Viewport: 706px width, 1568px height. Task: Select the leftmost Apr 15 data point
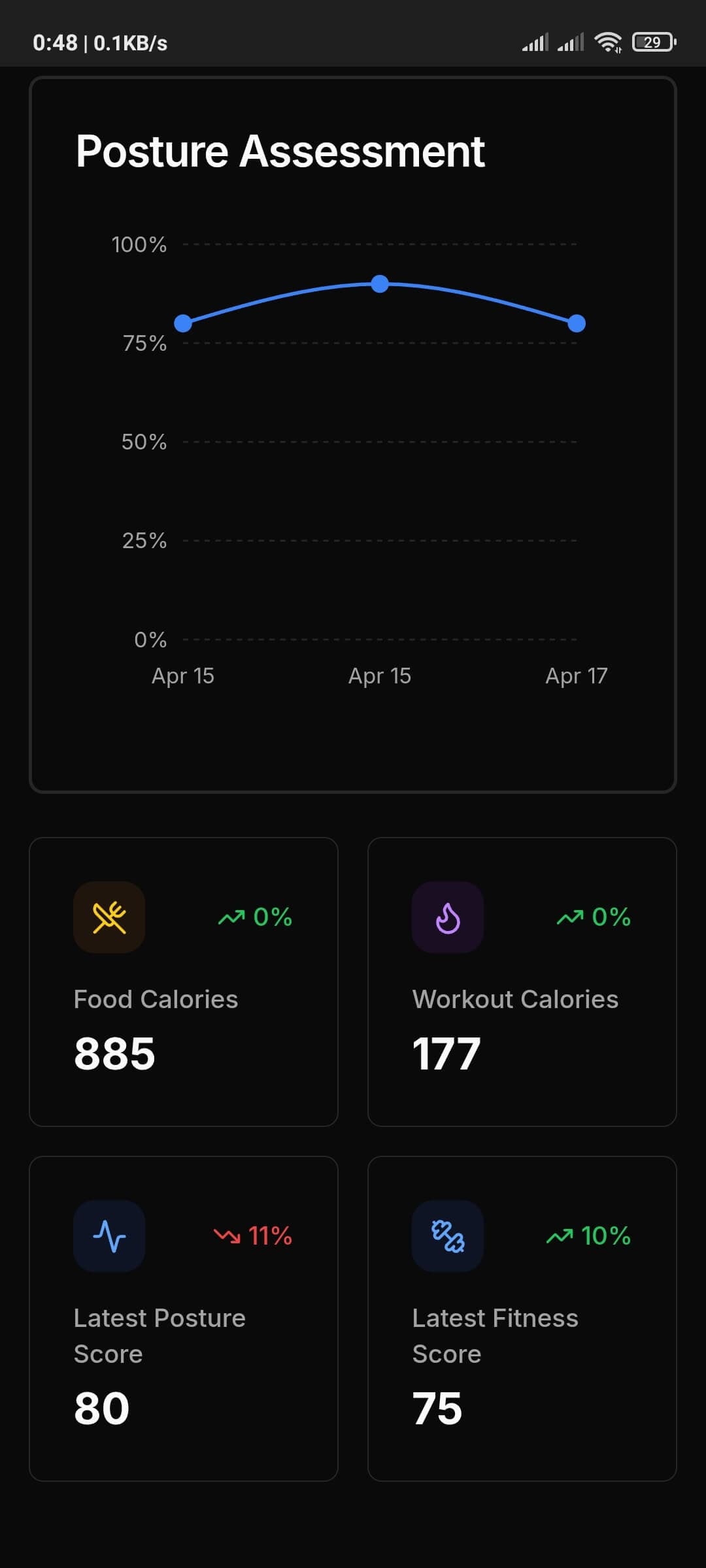pos(184,322)
